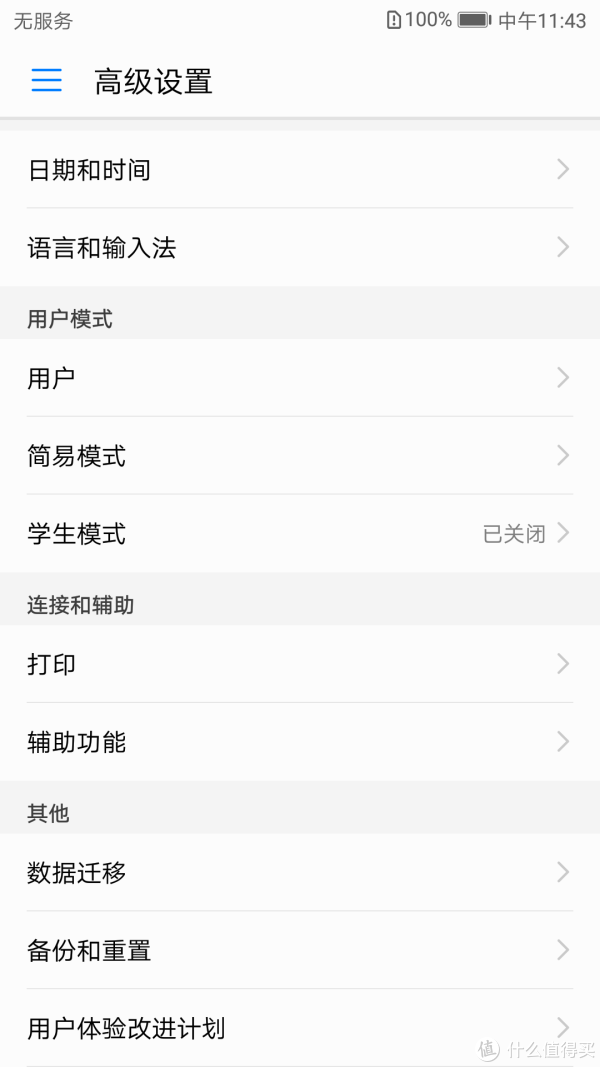Open 学生模式 settings
This screenshot has width=600, height=1067.
coord(300,534)
